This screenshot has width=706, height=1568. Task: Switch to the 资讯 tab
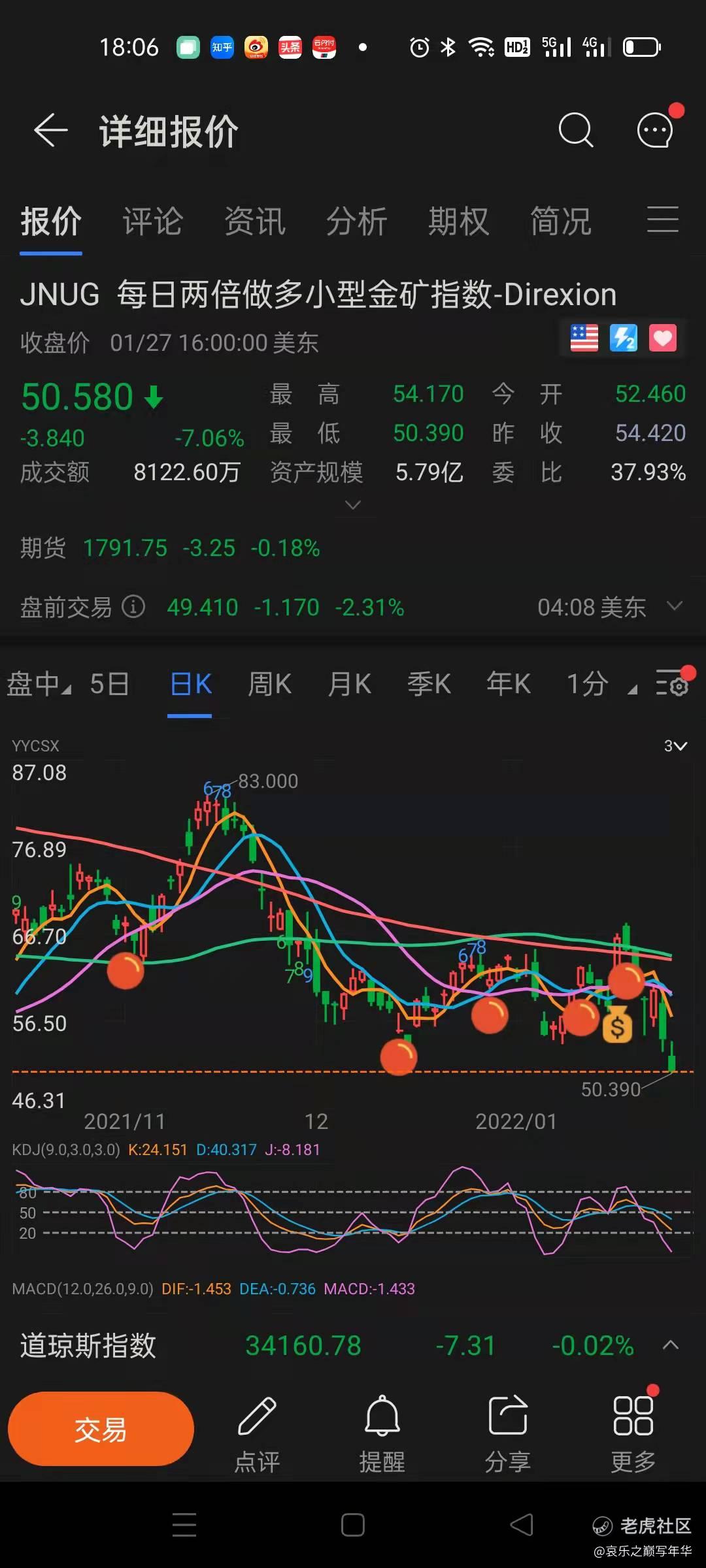pos(255,221)
